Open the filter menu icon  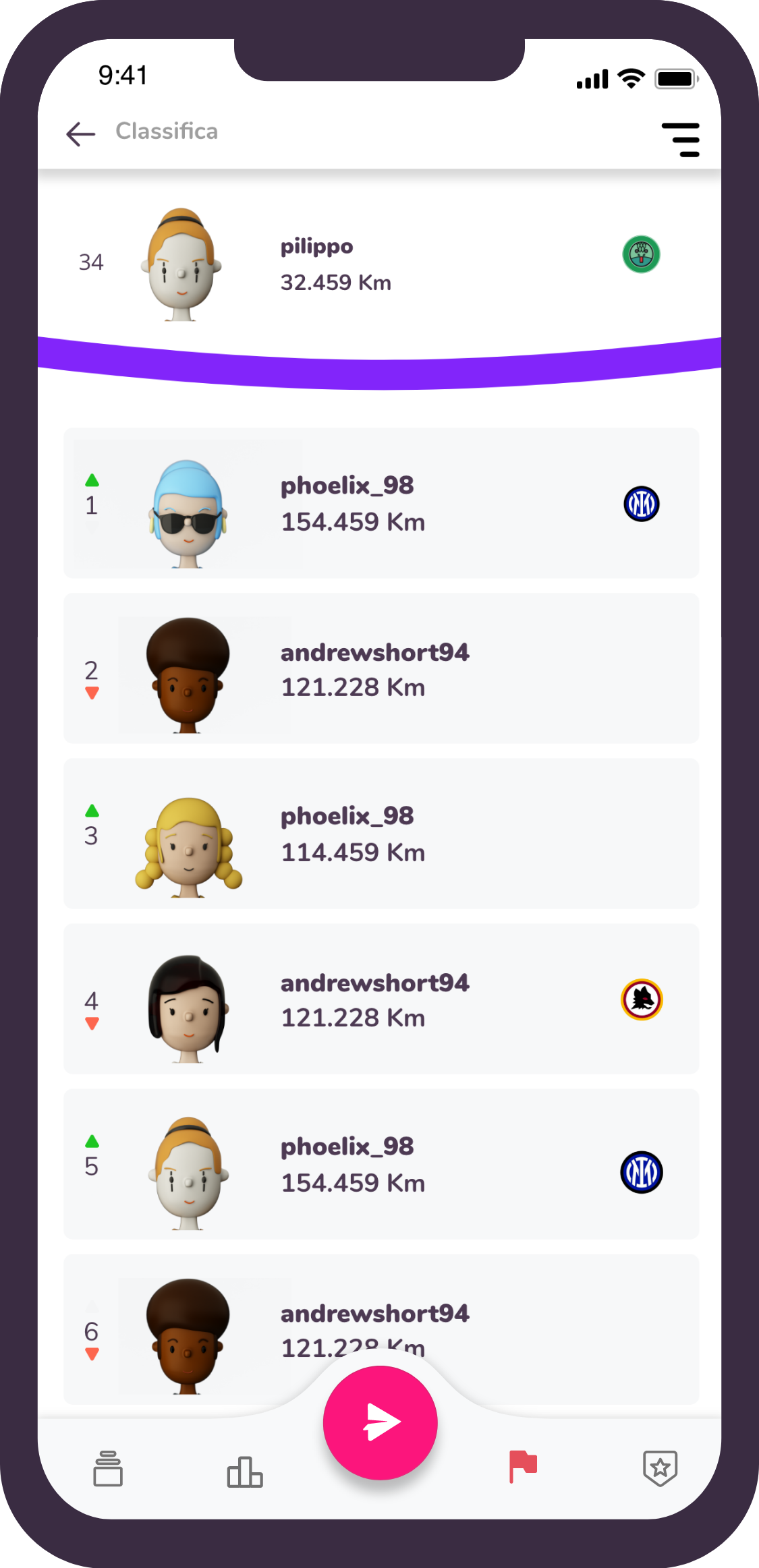click(680, 140)
